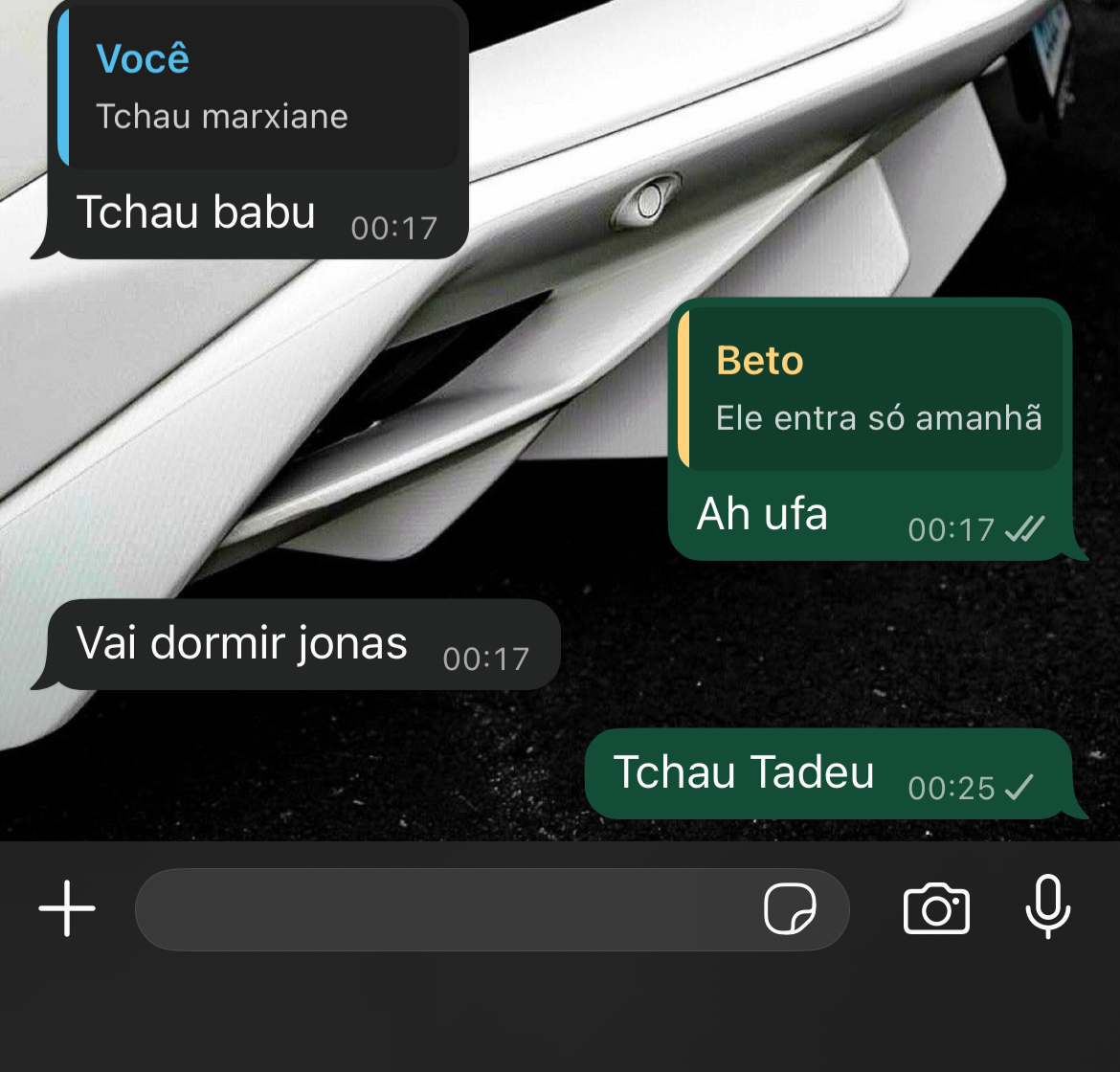Open the camera to take a photo
This screenshot has width=1120, height=1072.
tap(936, 908)
